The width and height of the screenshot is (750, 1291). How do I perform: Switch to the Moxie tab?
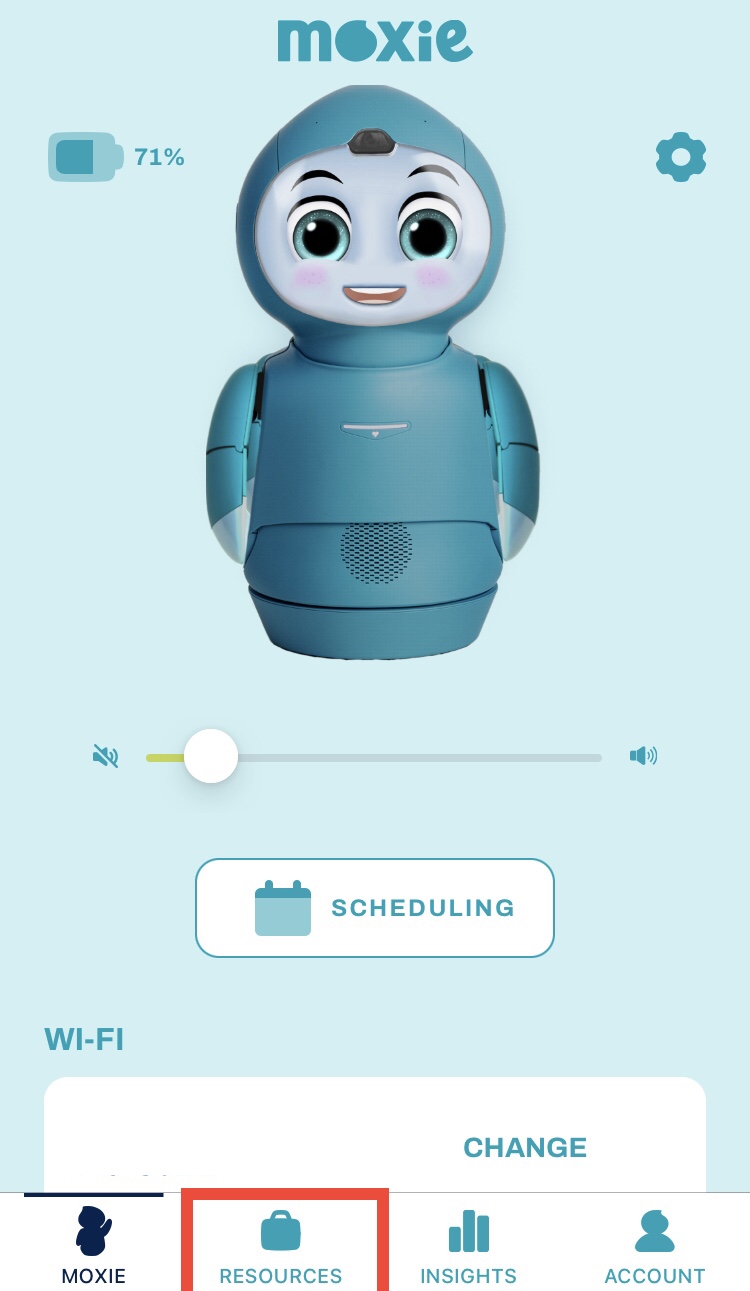[x=94, y=1245]
